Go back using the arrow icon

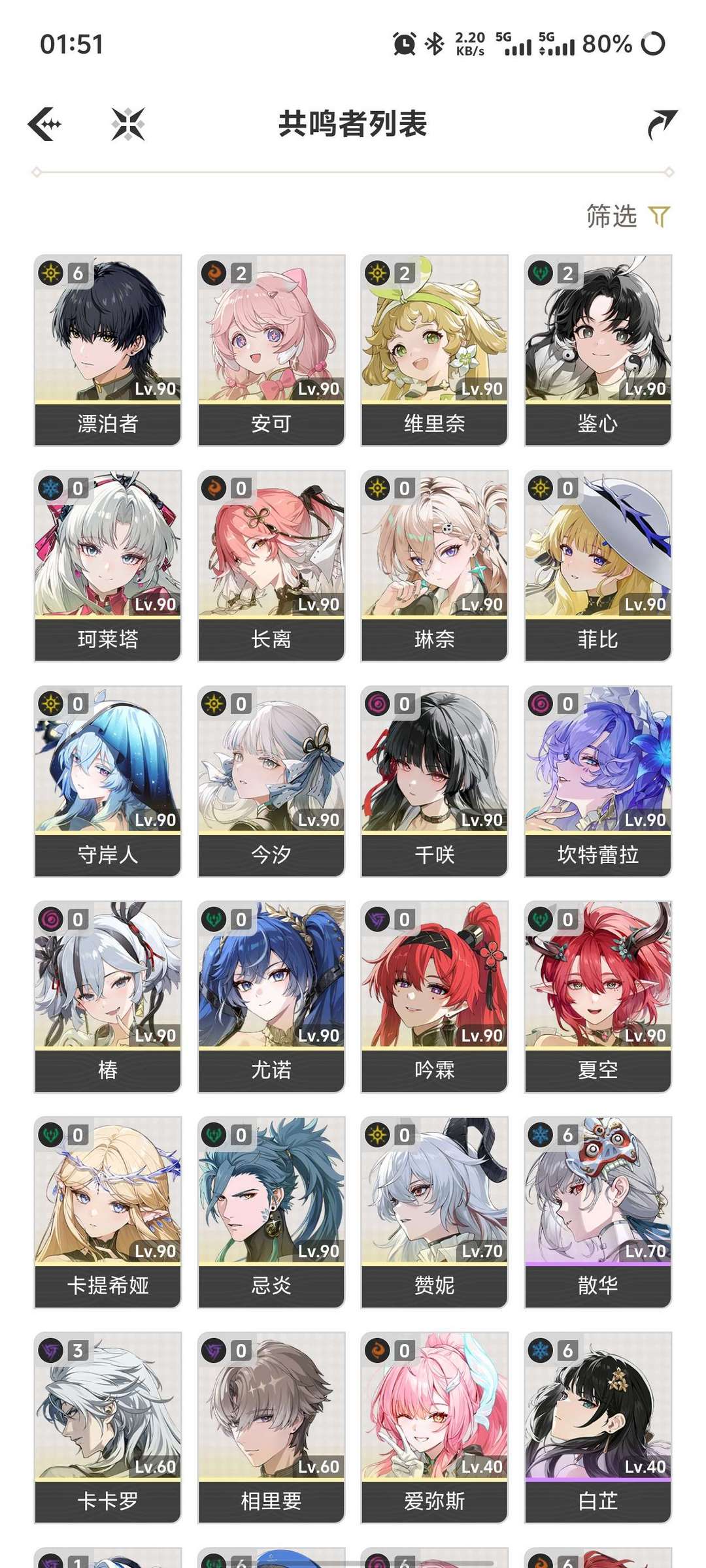46,124
